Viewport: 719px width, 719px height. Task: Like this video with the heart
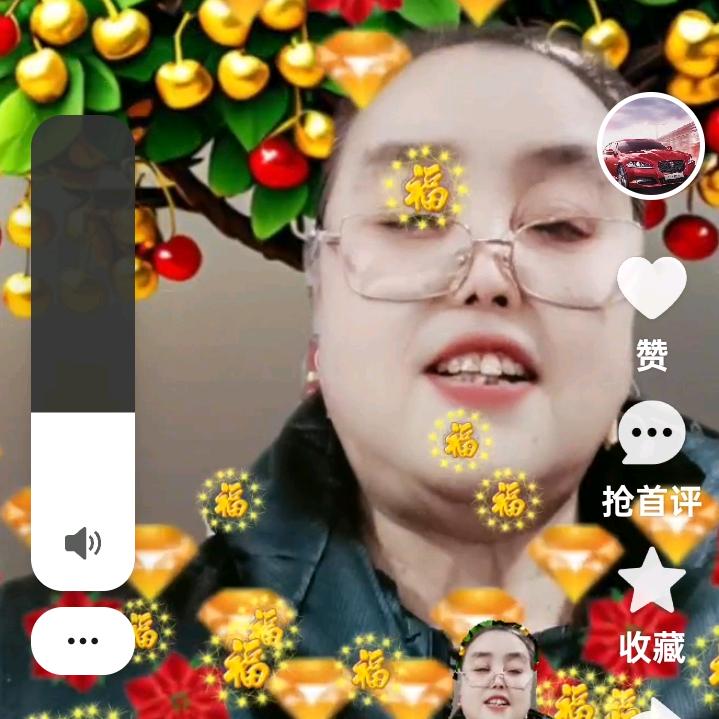[x=651, y=287]
